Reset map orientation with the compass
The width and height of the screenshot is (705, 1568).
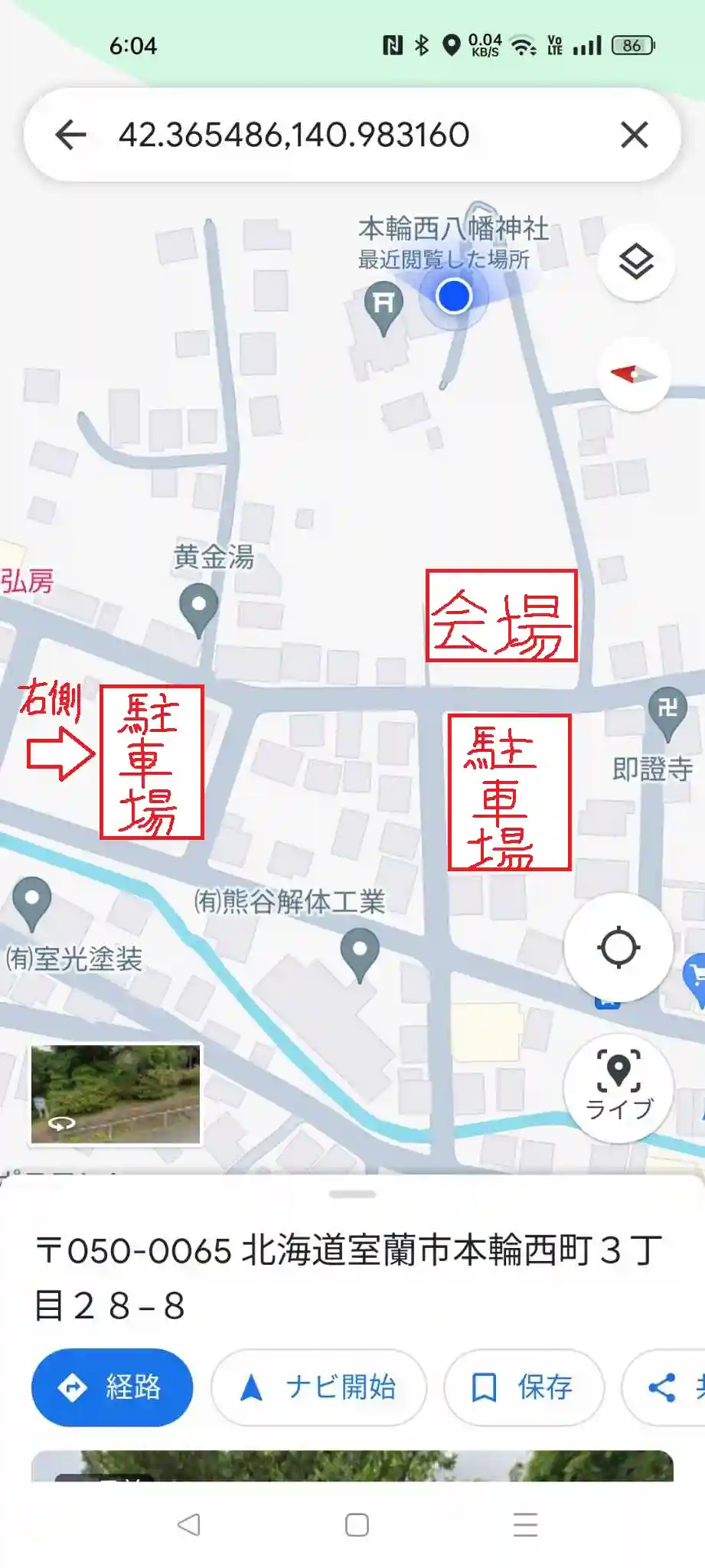[634, 374]
